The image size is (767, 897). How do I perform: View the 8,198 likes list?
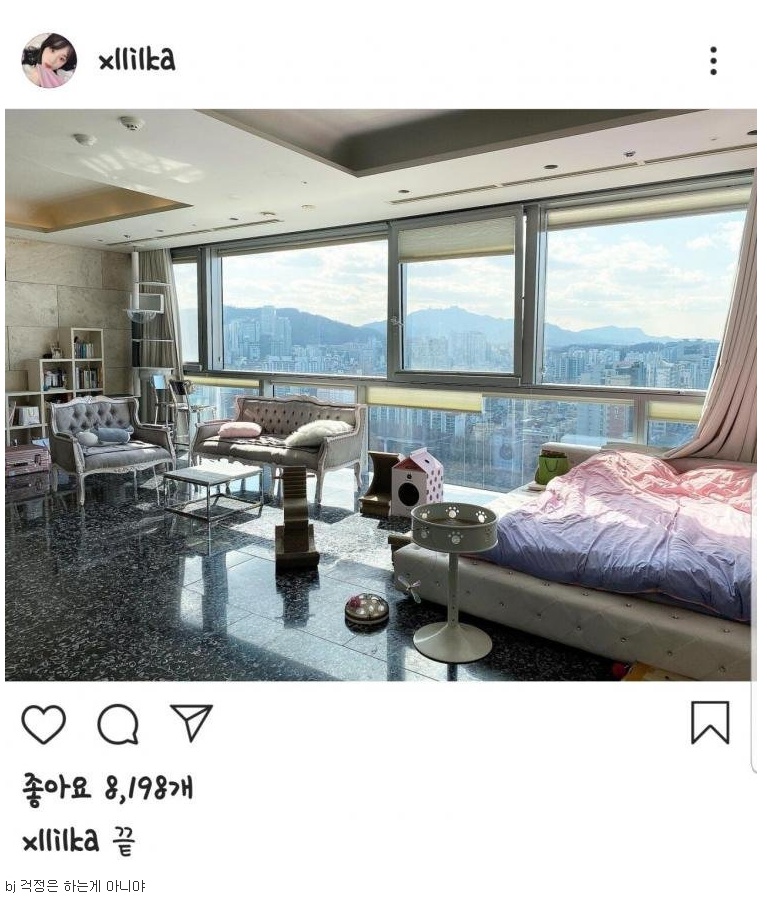[x=107, y=789]
